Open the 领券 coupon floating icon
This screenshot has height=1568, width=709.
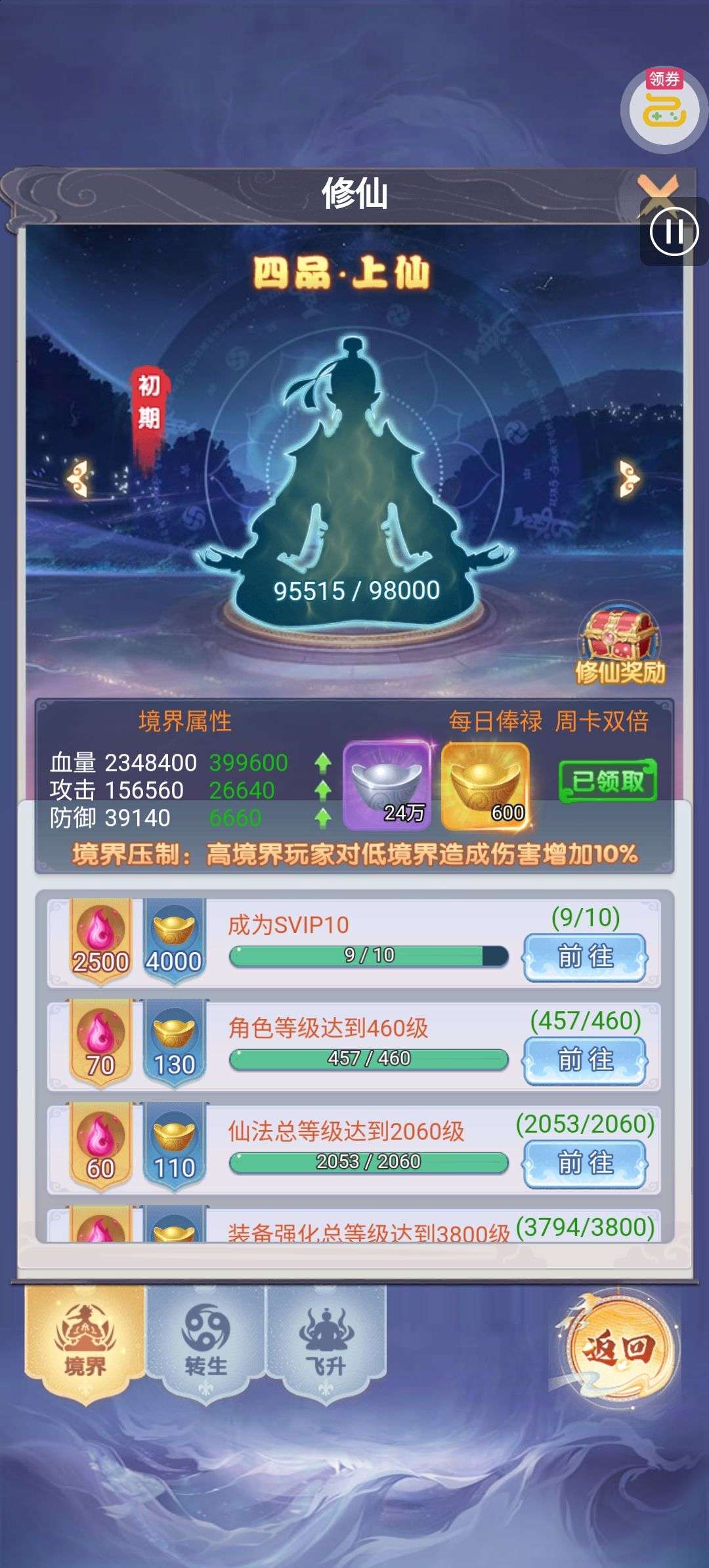pyautogui.click(x=664, y=108)
